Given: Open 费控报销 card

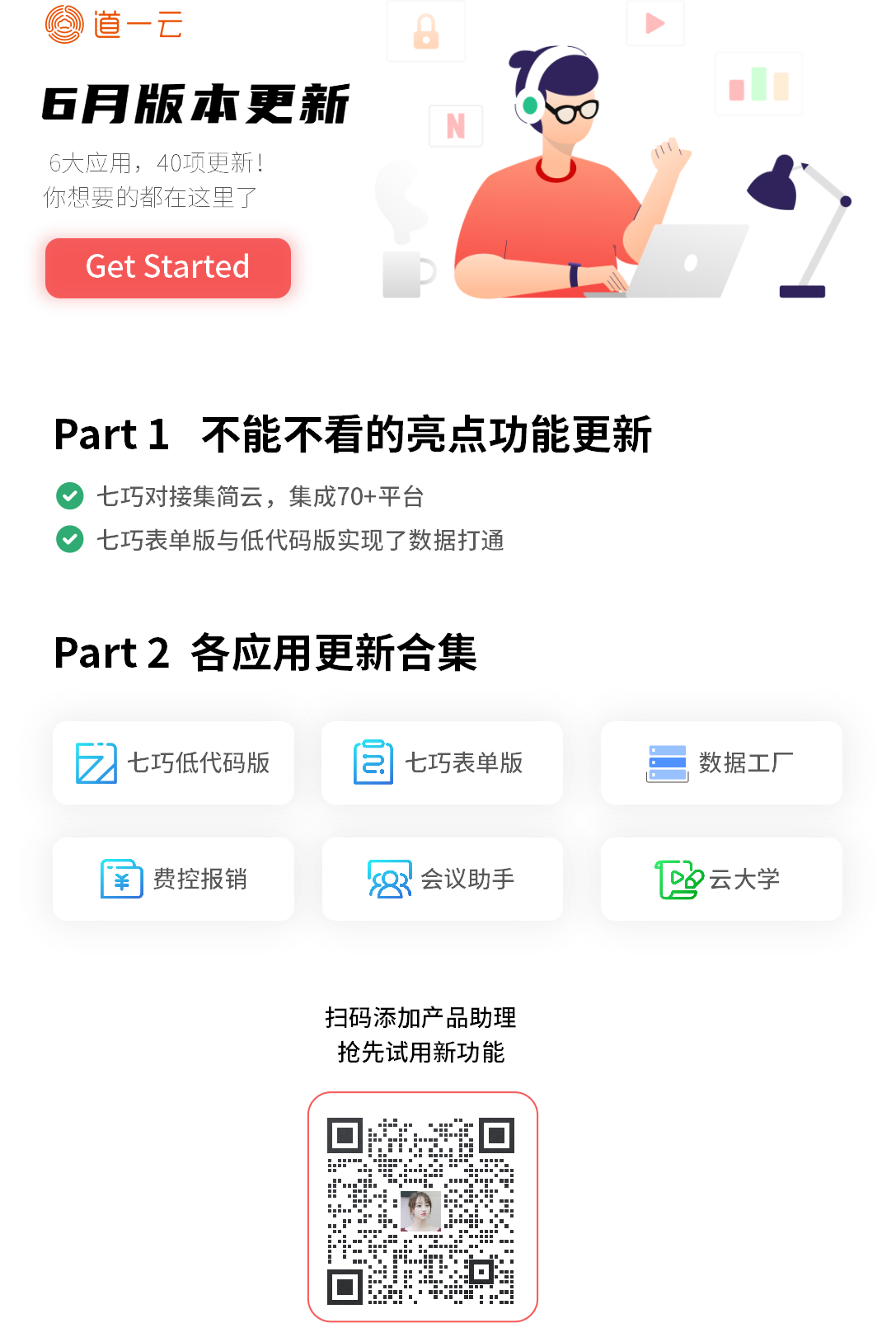Looking at the screenshot, I should click(173, 879).
